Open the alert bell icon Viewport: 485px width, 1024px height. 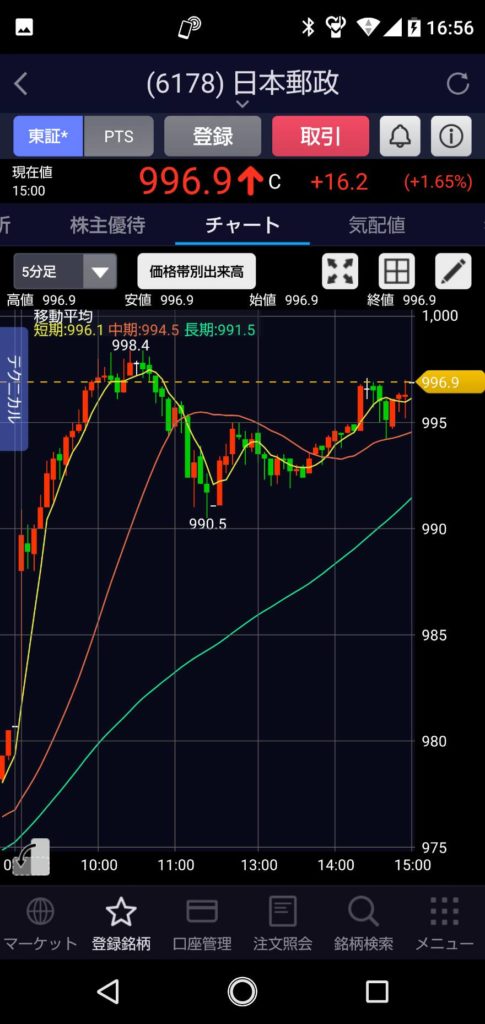(400, 136)
